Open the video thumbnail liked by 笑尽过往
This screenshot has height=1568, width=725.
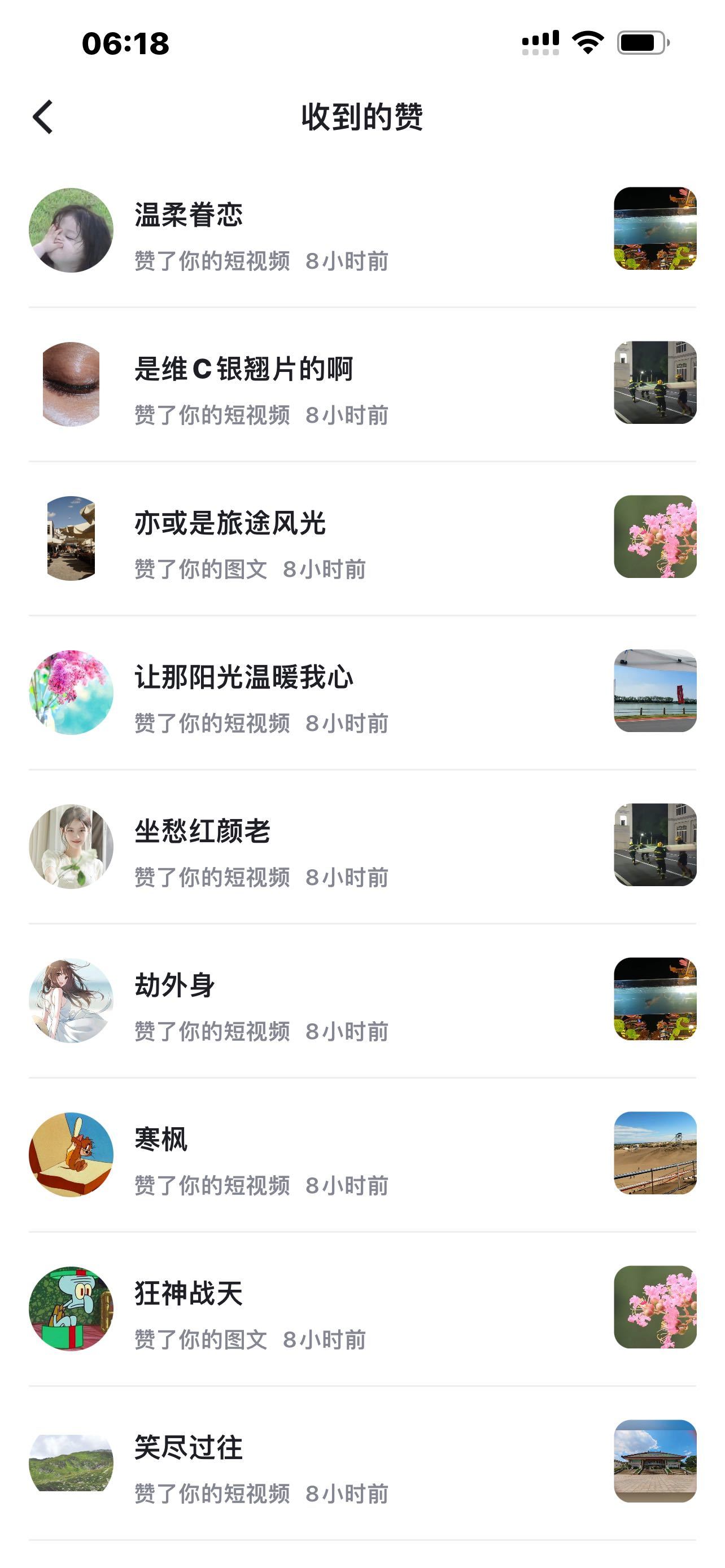(x=654, y=1461)
